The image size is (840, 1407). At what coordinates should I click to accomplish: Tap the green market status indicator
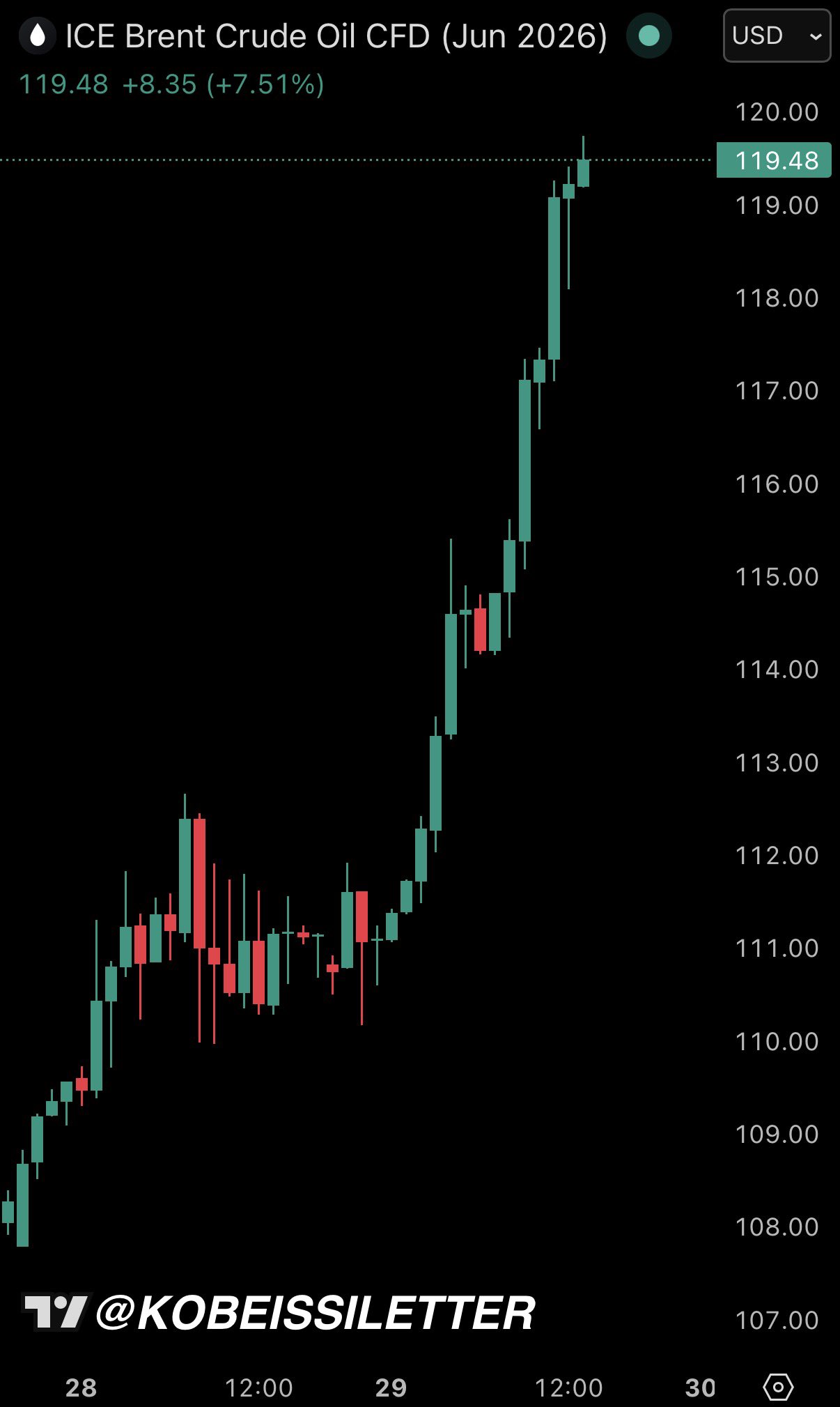(x=648, y=36)
